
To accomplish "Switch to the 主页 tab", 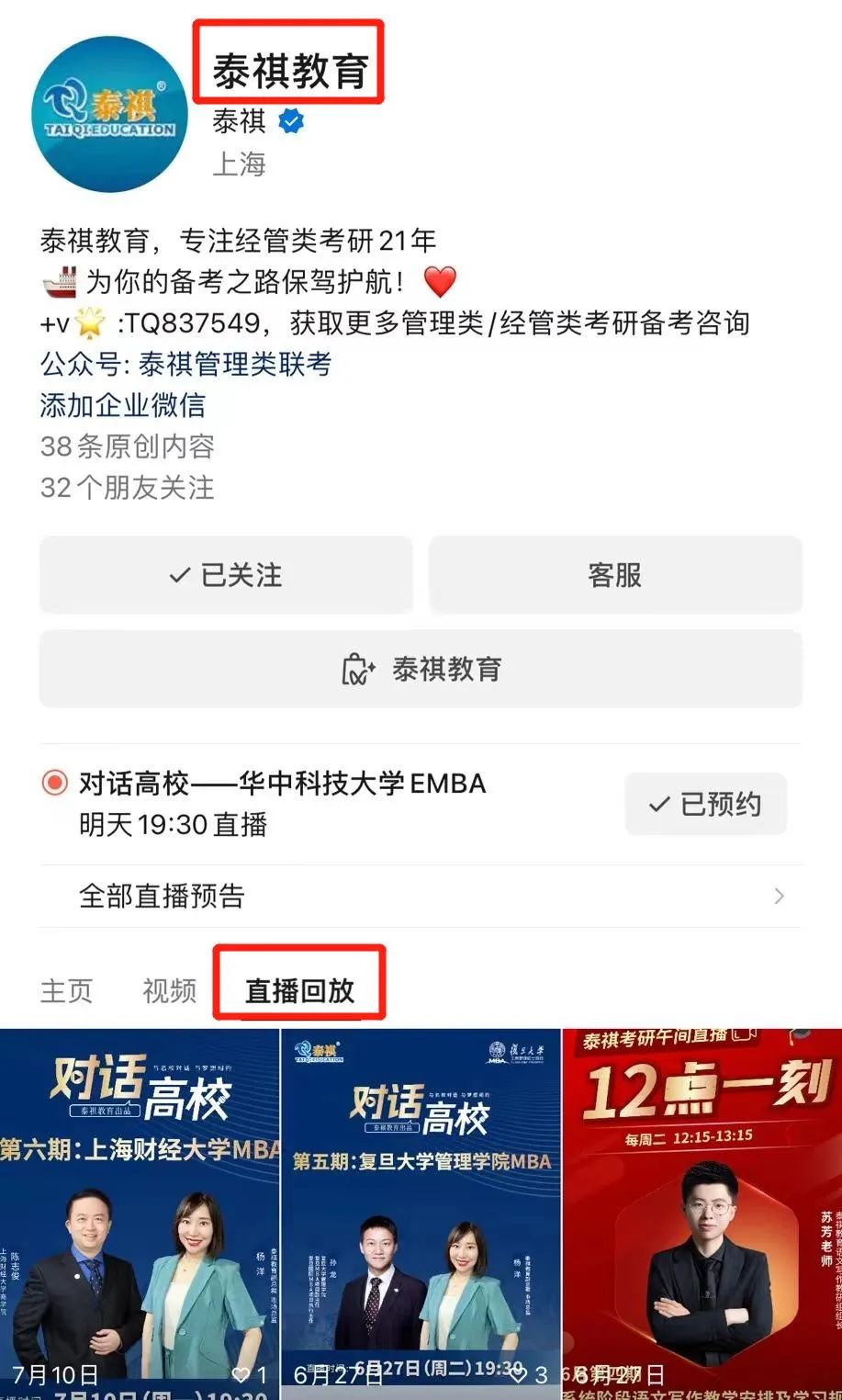I will pyautogui.click(x=67, y=990).
